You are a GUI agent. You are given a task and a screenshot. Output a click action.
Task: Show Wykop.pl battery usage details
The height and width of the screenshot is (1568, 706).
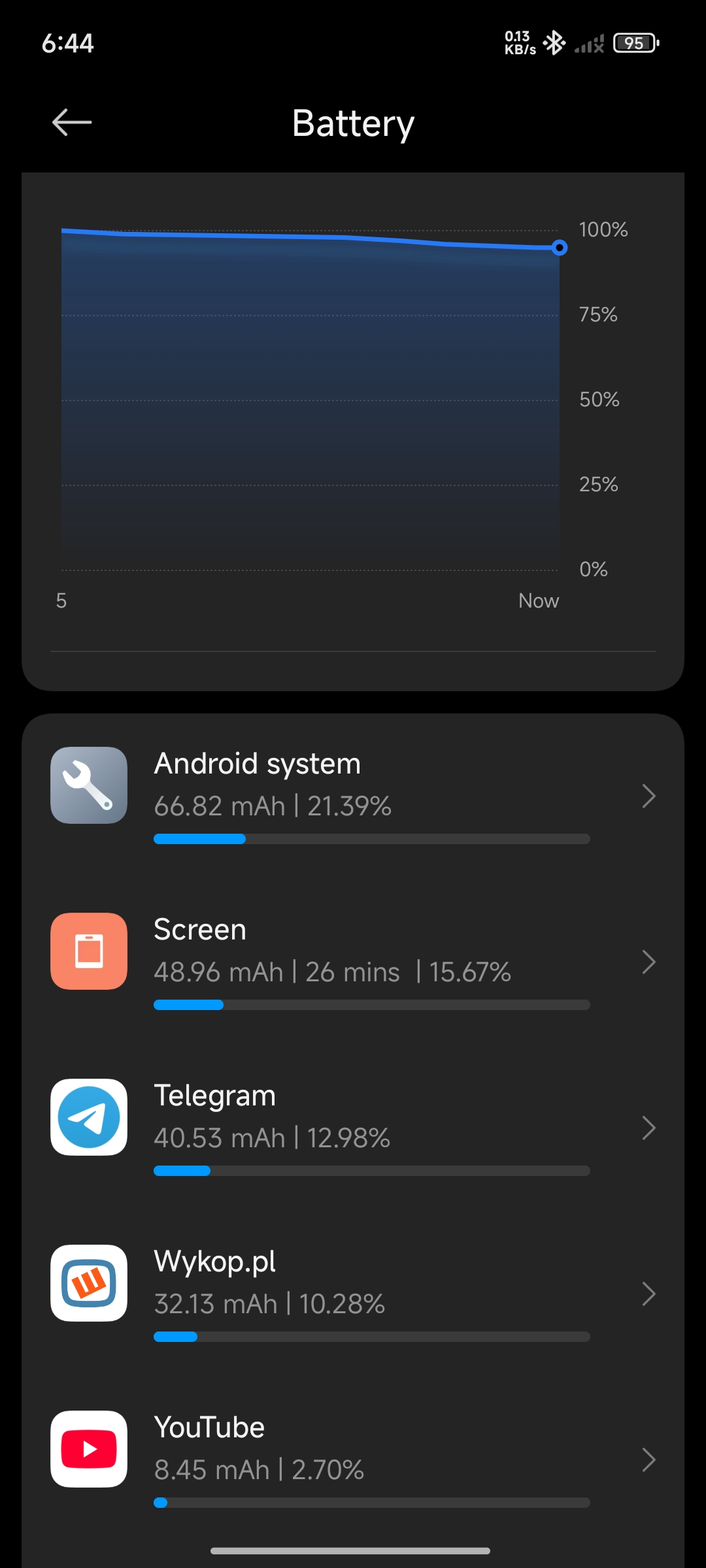353,1294
